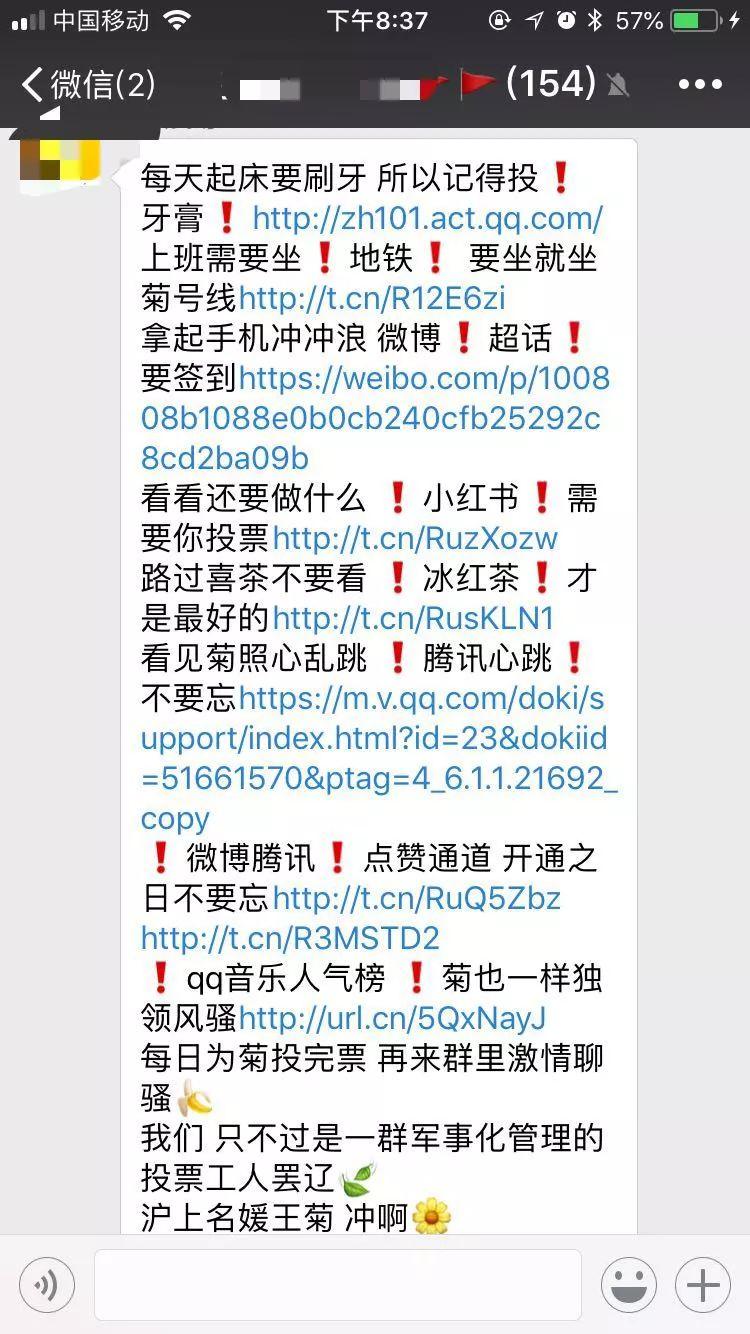
Task: Open the plus attachment menu
Action: click(702, 1285)
